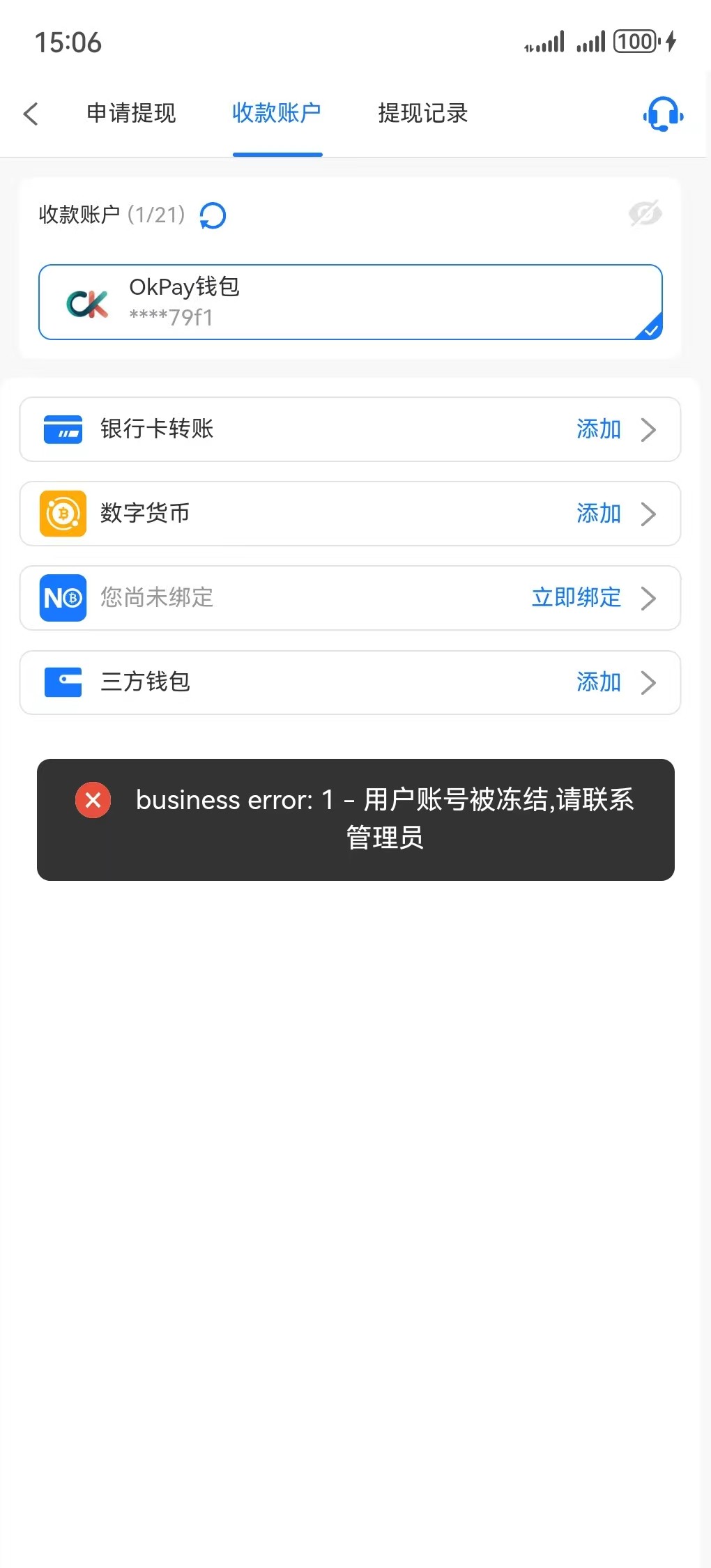
Task: Toggle the hidden-eye visibility icon
Action: click(x=645, y=215)
